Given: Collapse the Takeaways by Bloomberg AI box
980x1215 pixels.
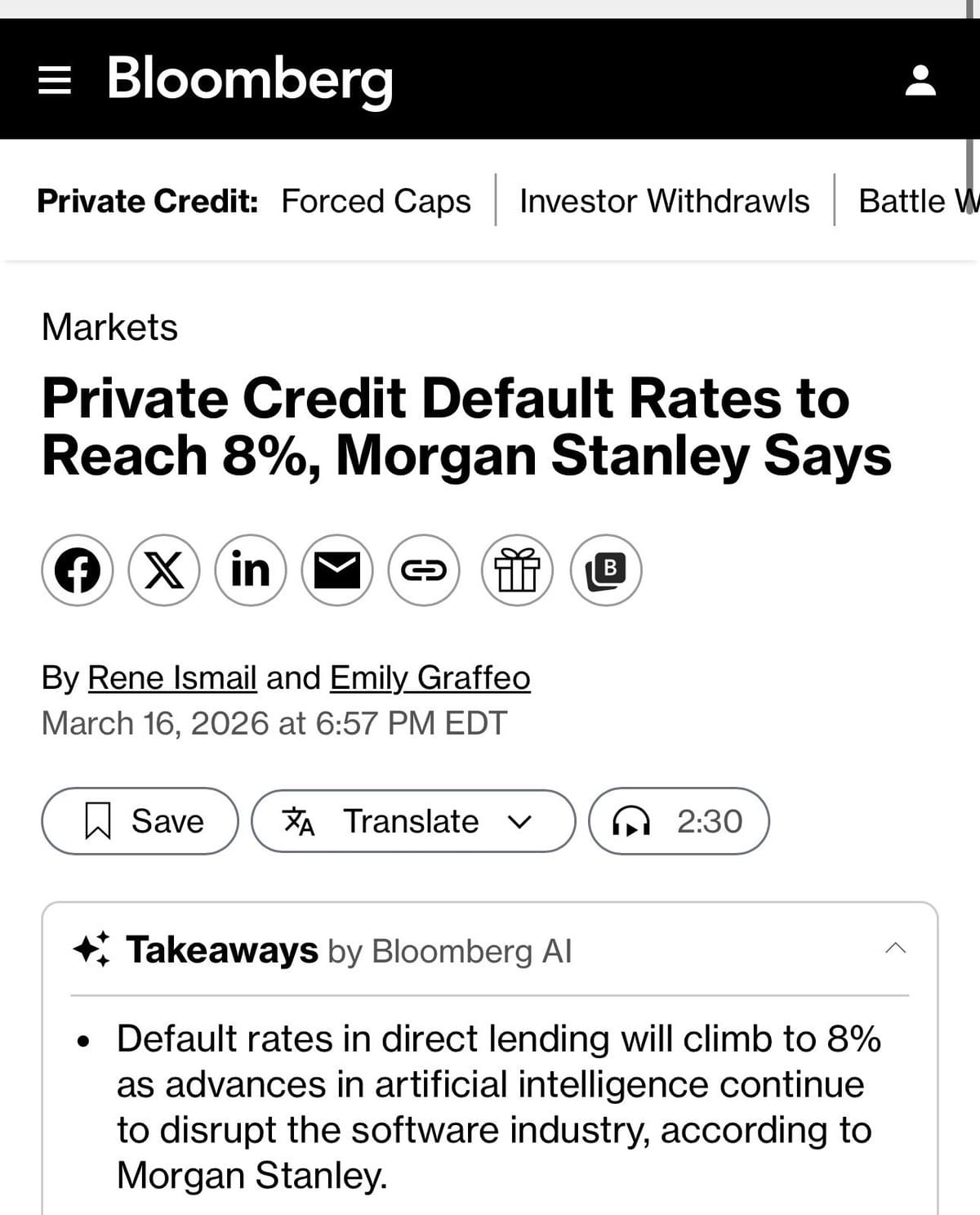Looking at the screenshot, I should [895, 949].
